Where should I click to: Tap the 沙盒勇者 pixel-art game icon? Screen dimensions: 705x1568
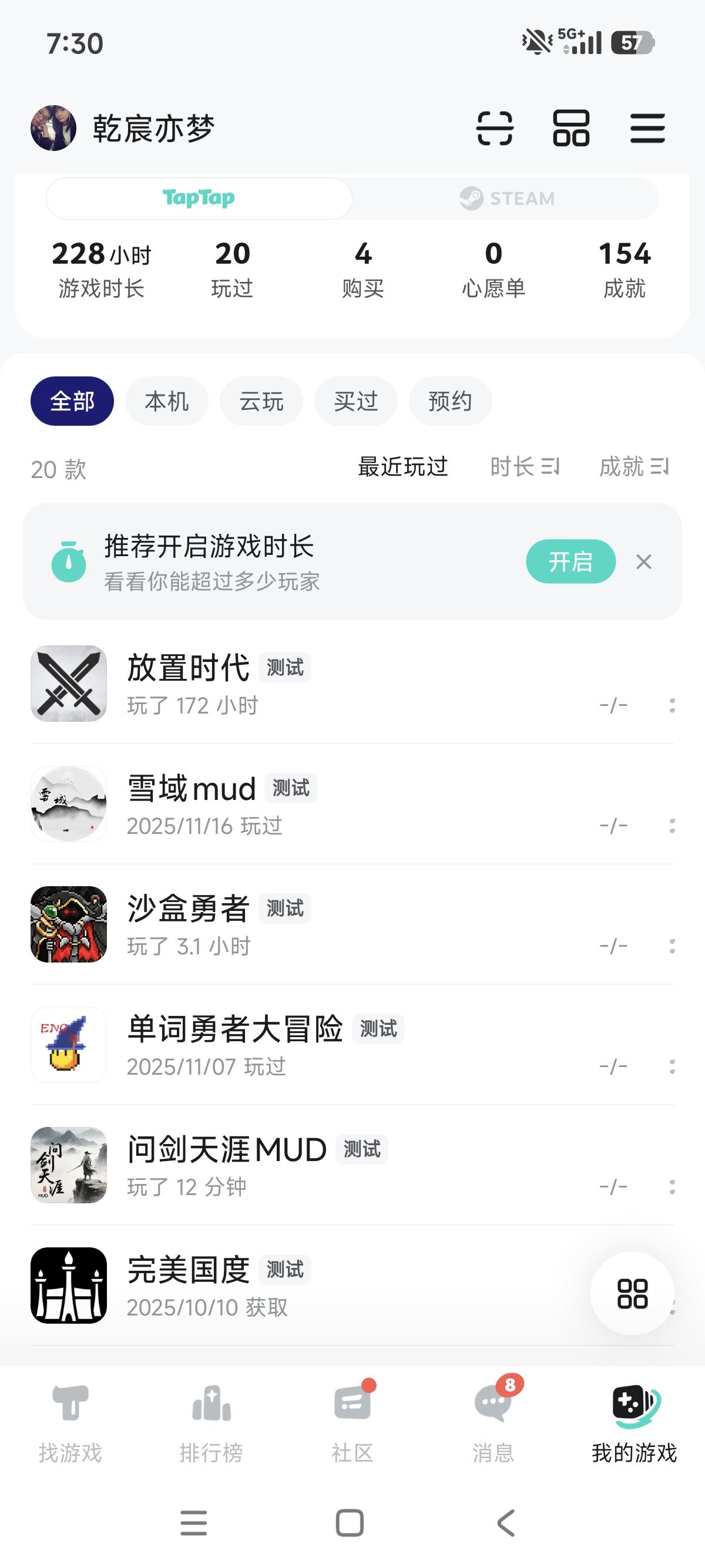point(69,924)
